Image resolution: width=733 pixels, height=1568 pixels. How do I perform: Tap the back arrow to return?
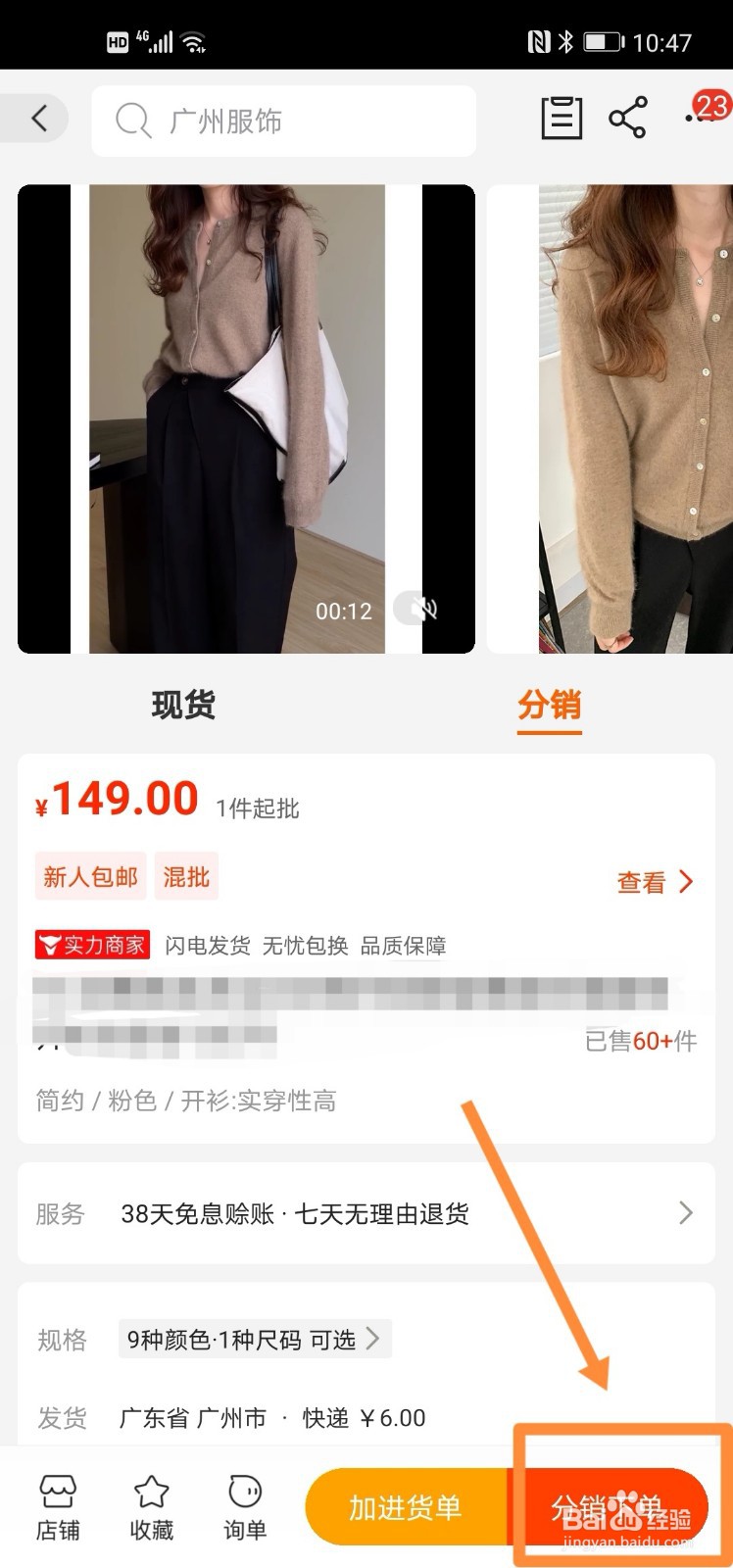[x=37, y=118]
